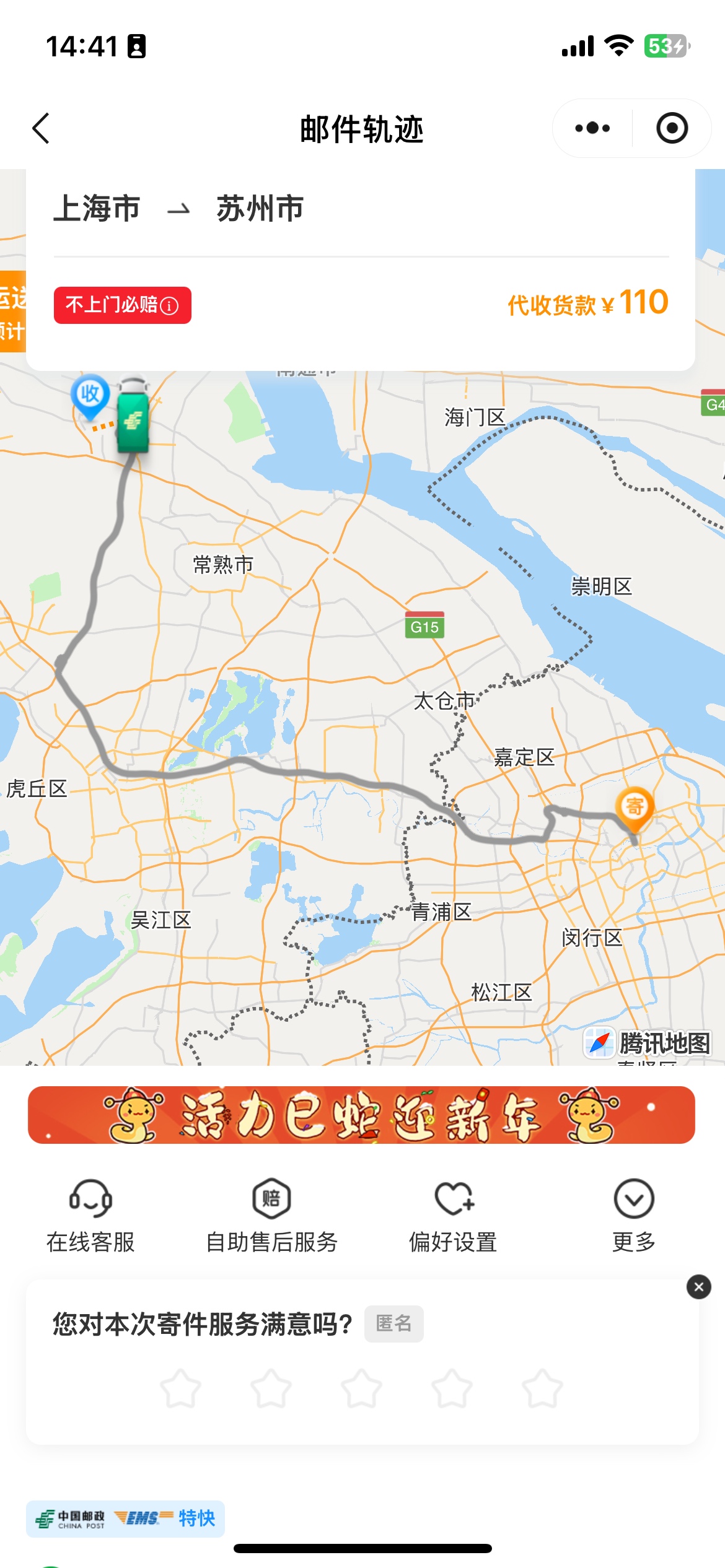Tap the 寄 sender marker on the map
This screenshot has width=725, height=1568.
point(634,807)
